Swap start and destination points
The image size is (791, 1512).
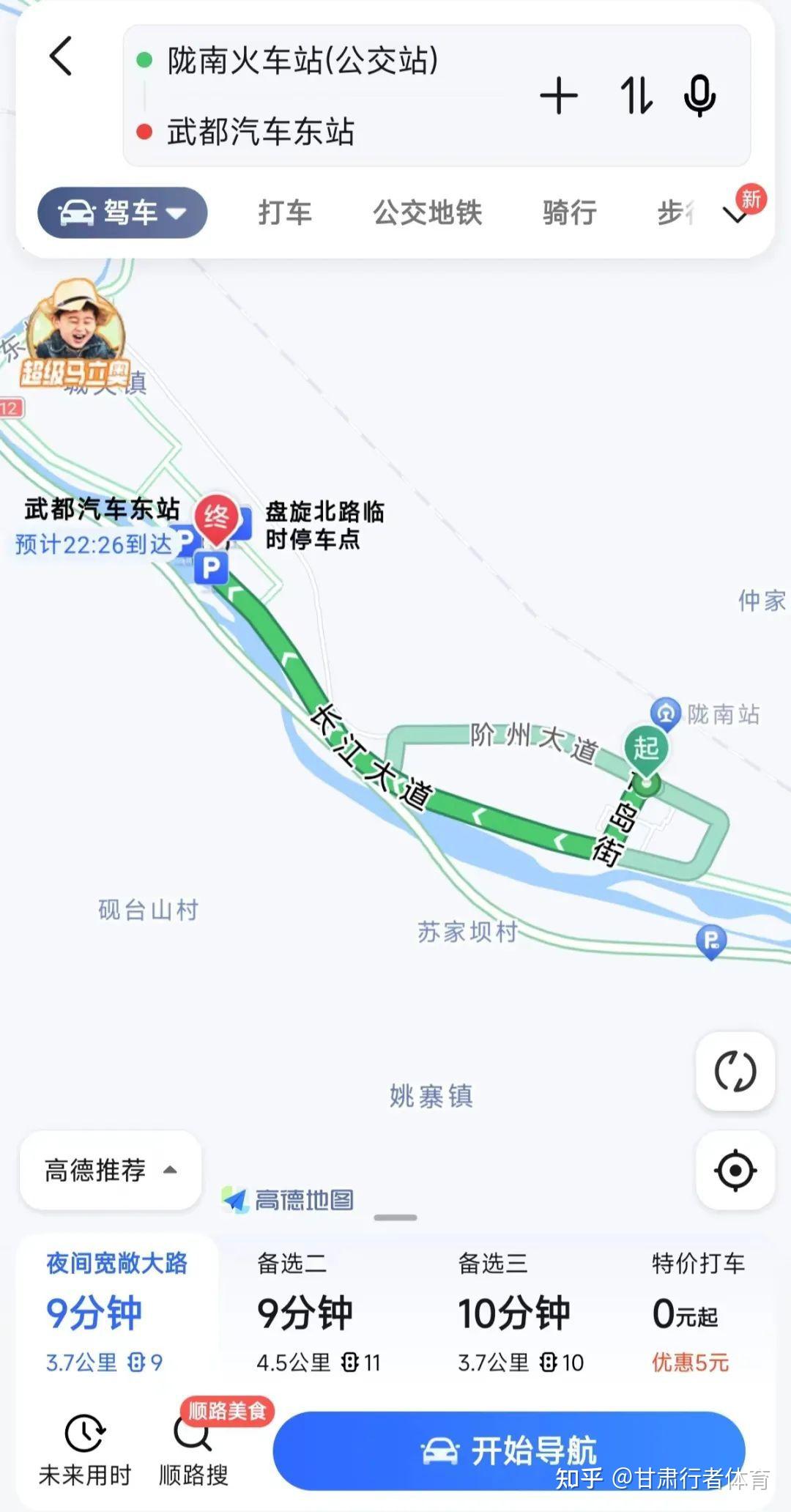(636, 95)
